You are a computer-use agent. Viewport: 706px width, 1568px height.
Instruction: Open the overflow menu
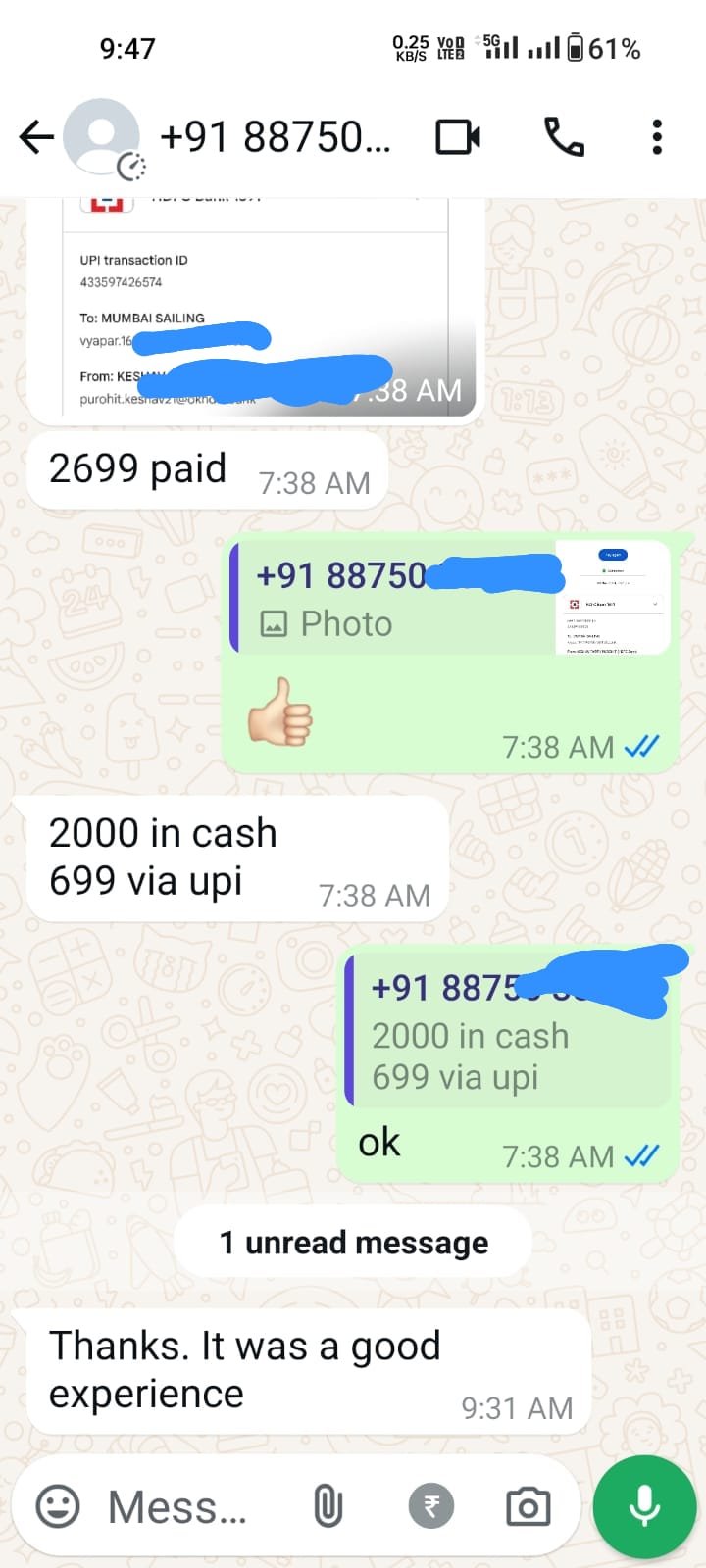[657, 137]
